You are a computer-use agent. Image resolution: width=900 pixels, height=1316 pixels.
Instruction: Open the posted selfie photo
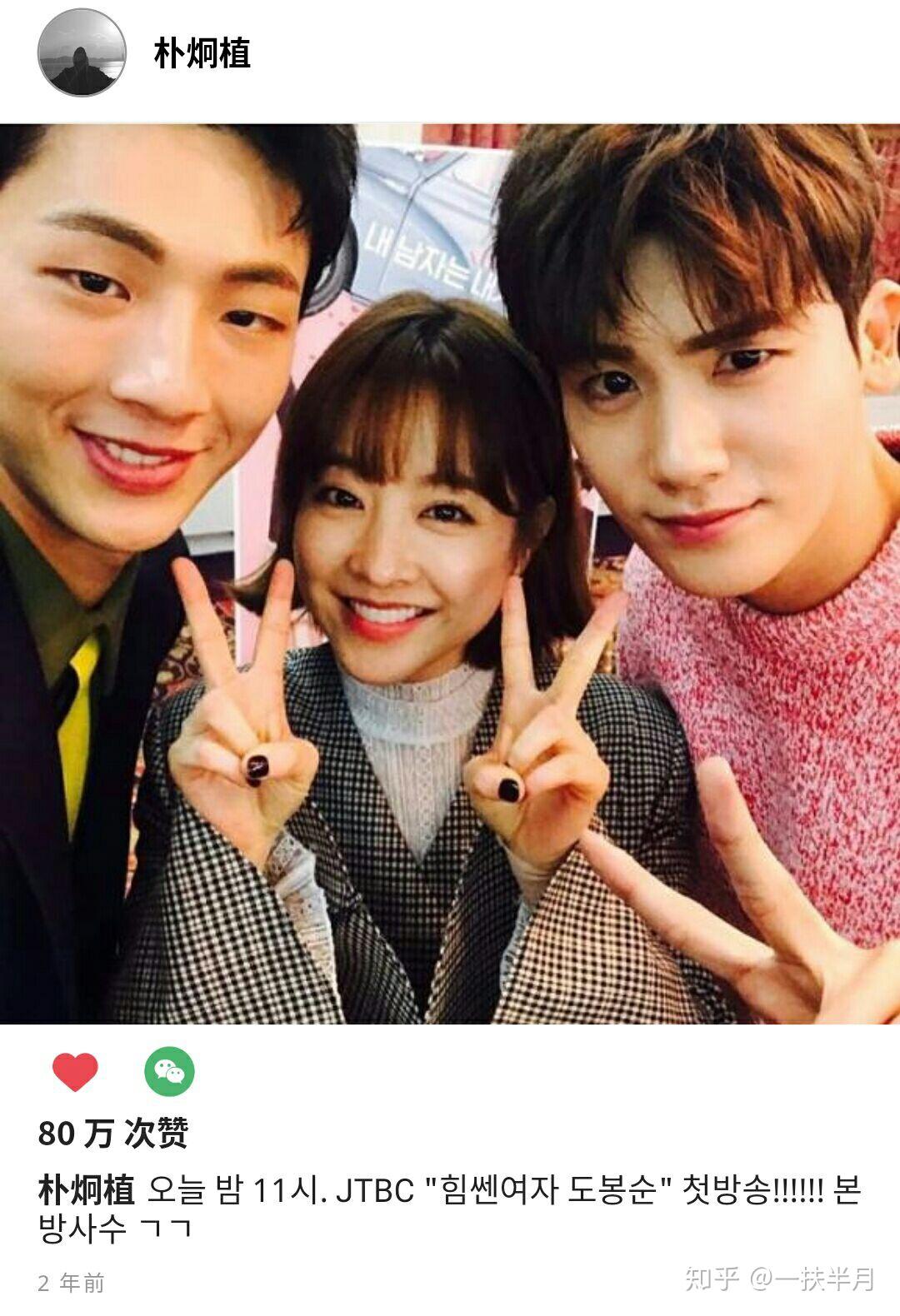pyautogui.click(x=450, y=573)
